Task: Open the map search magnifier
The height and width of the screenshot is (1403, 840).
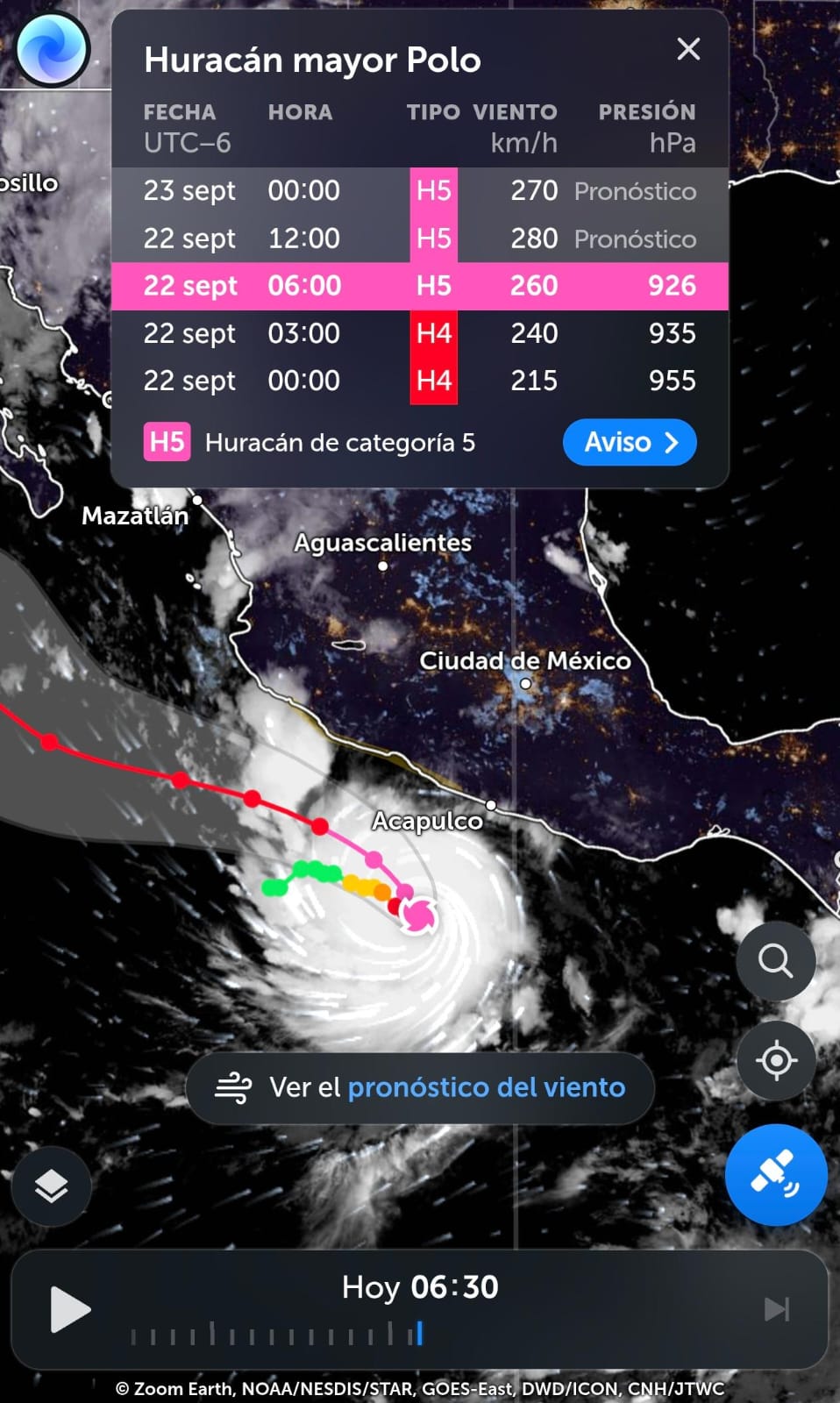Action: pos(776,961)
